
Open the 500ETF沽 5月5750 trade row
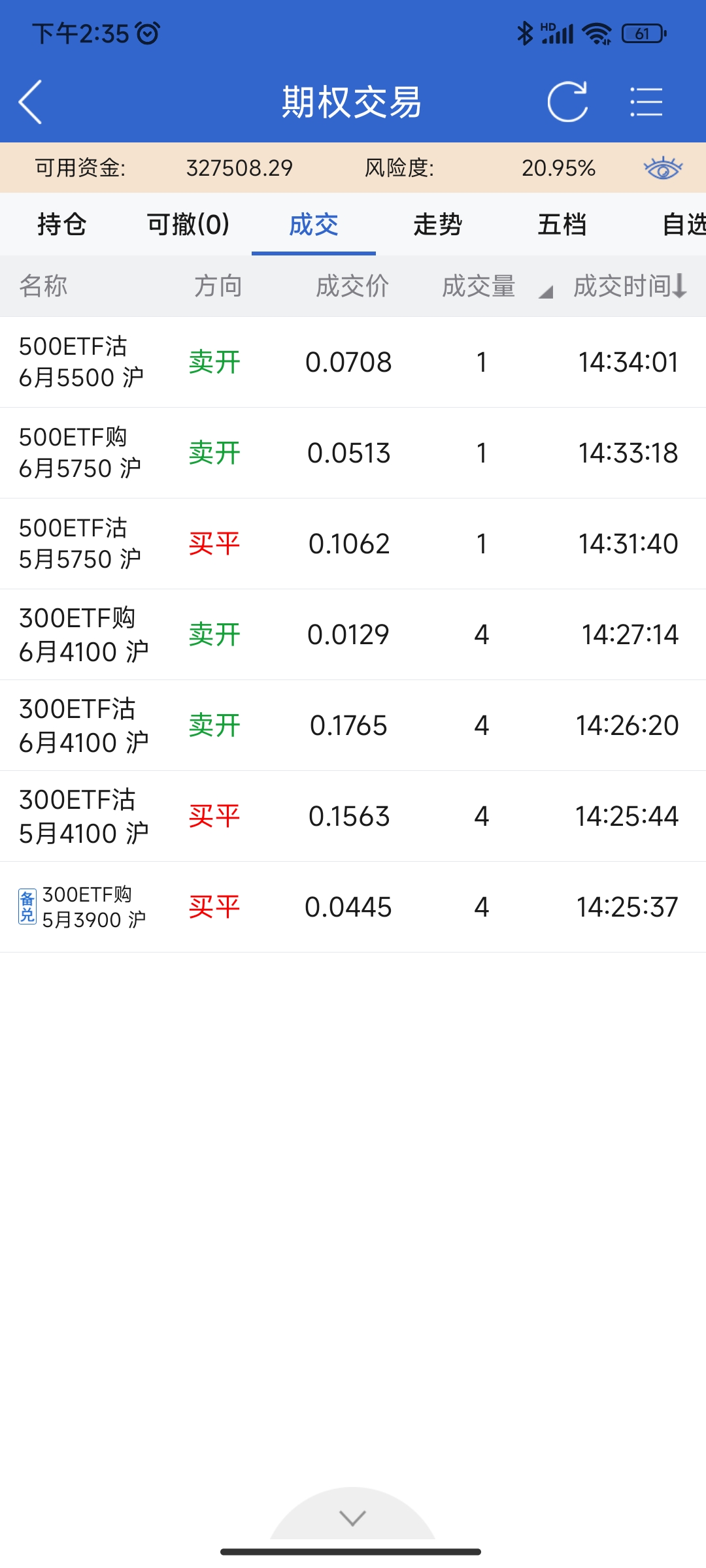(353, 544)
